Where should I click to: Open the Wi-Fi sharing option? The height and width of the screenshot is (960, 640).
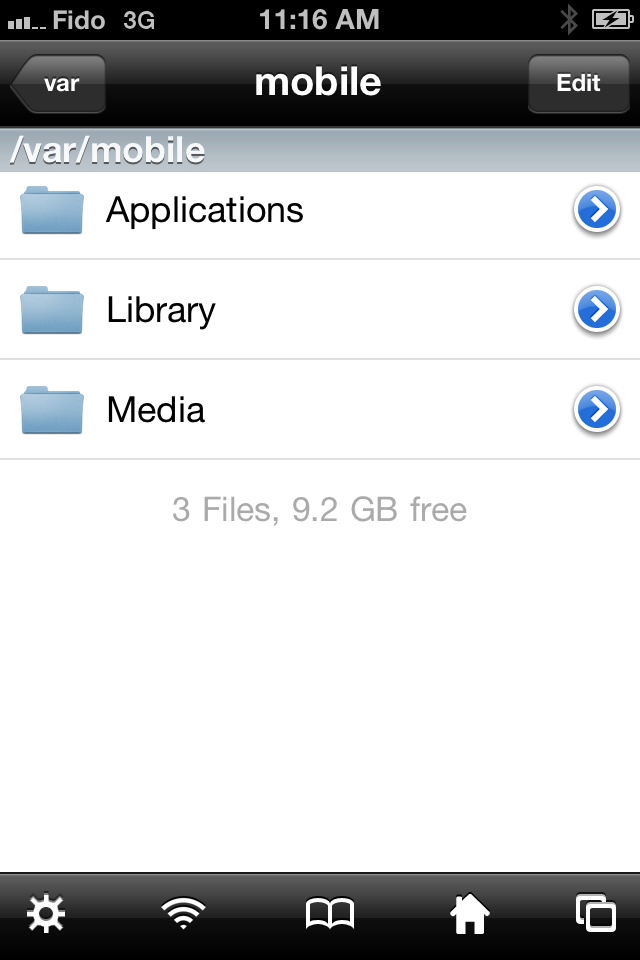(x=184, y=914)
